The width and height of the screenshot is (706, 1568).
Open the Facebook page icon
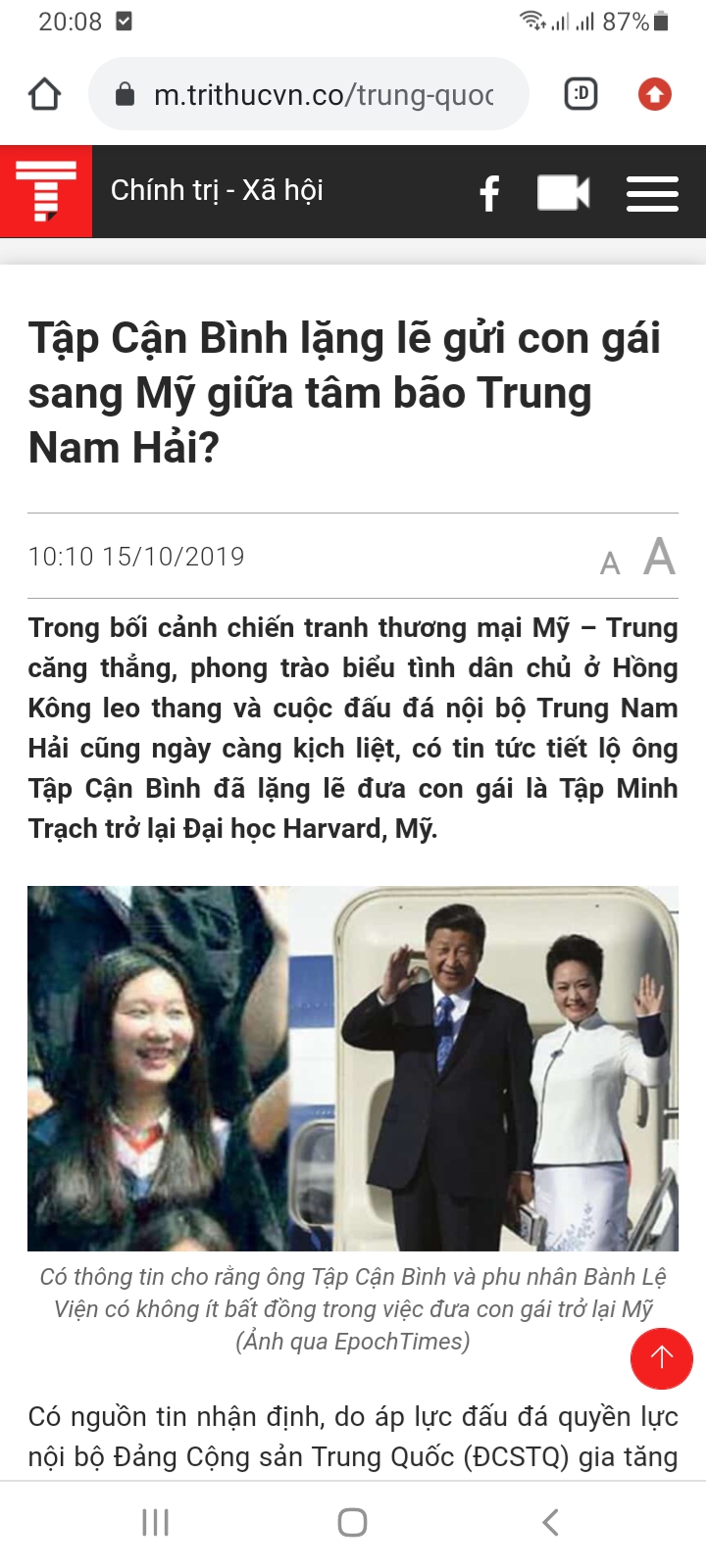(x=489, y=193)
